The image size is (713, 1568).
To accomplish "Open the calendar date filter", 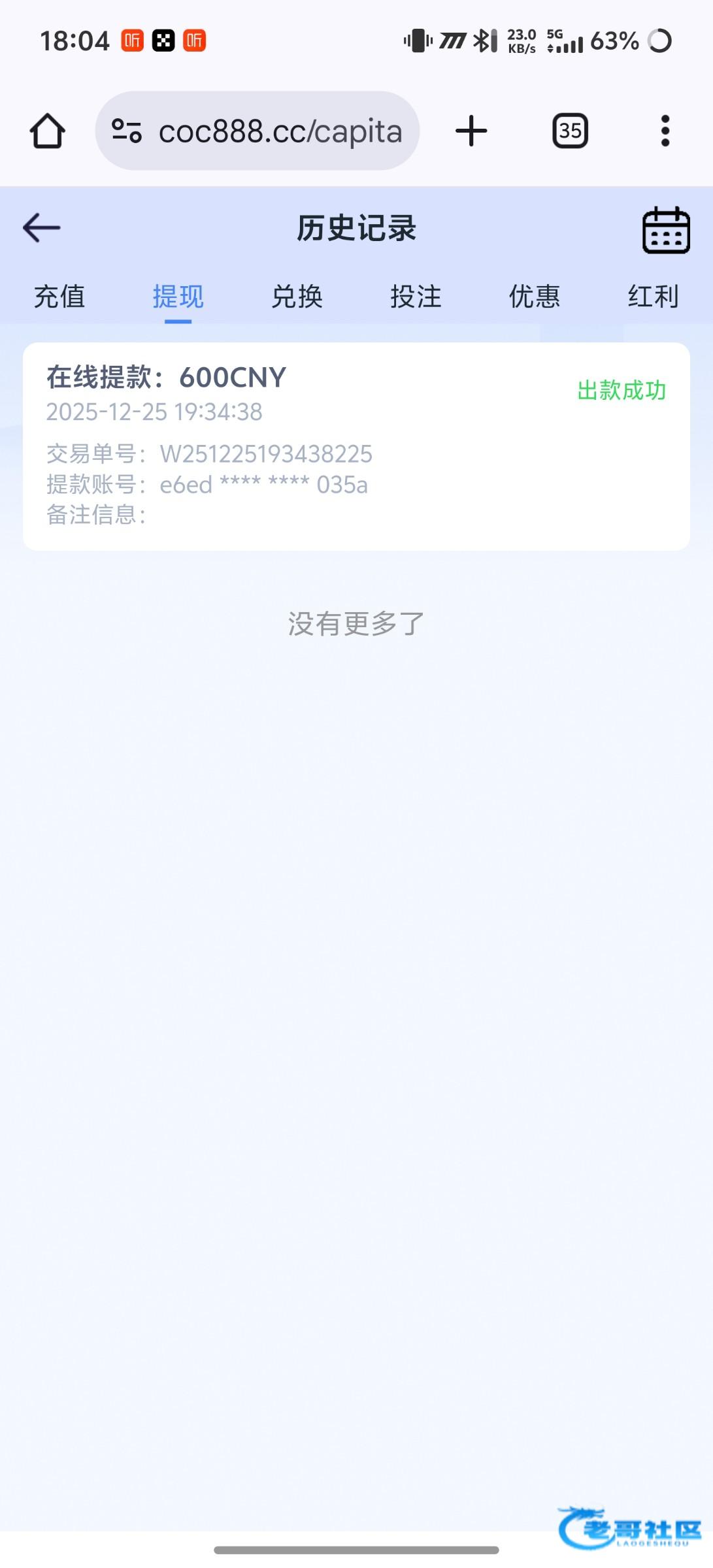I will (x=665, y=230).
